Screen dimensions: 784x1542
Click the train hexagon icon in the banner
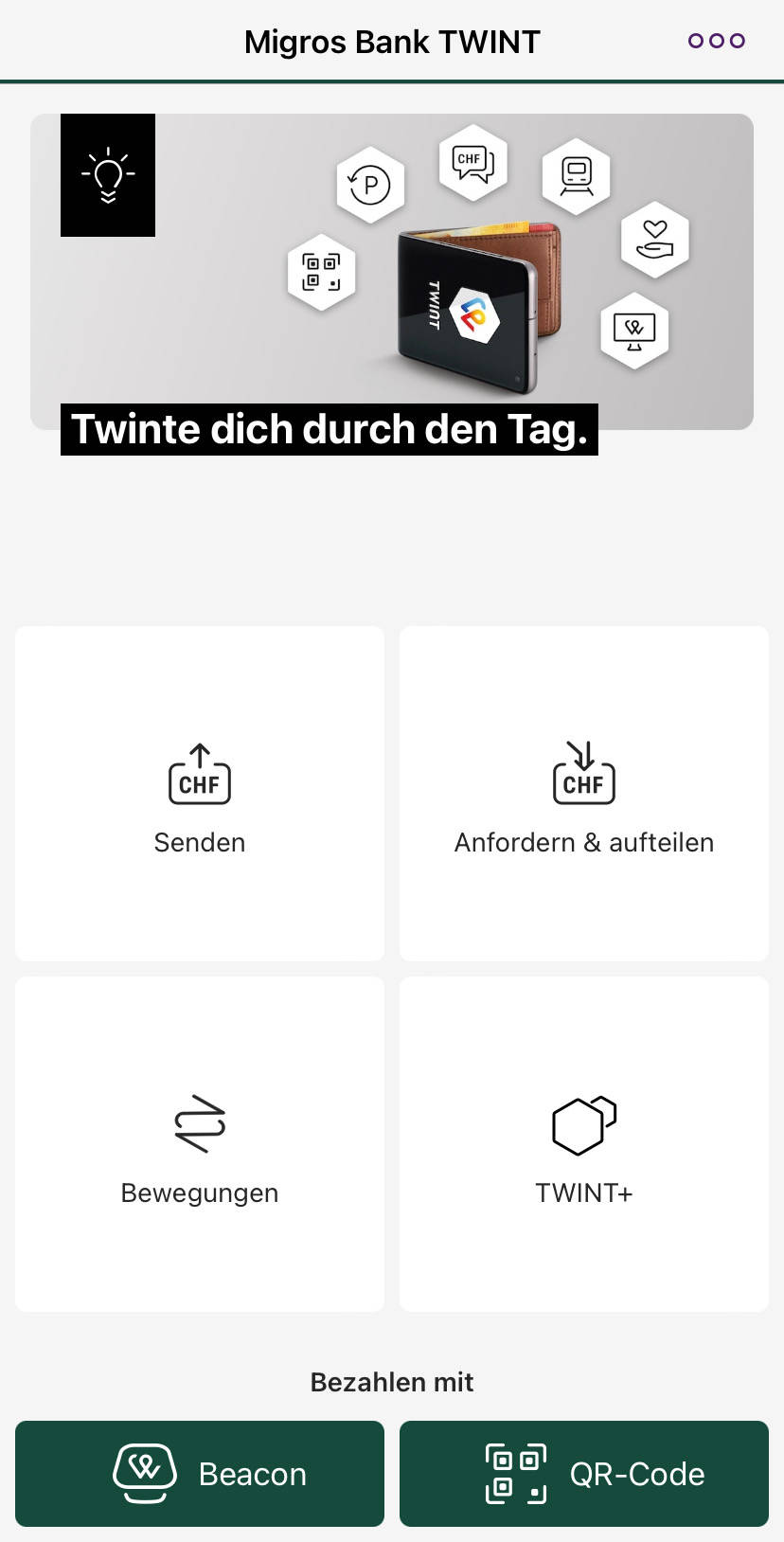coord(577,175)
